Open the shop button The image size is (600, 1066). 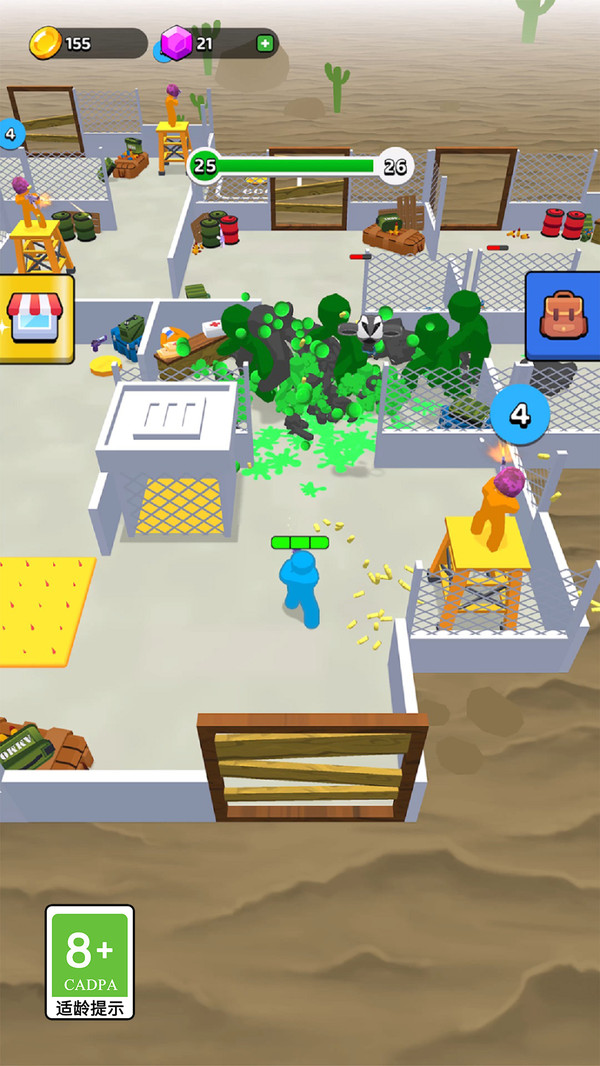35,318
